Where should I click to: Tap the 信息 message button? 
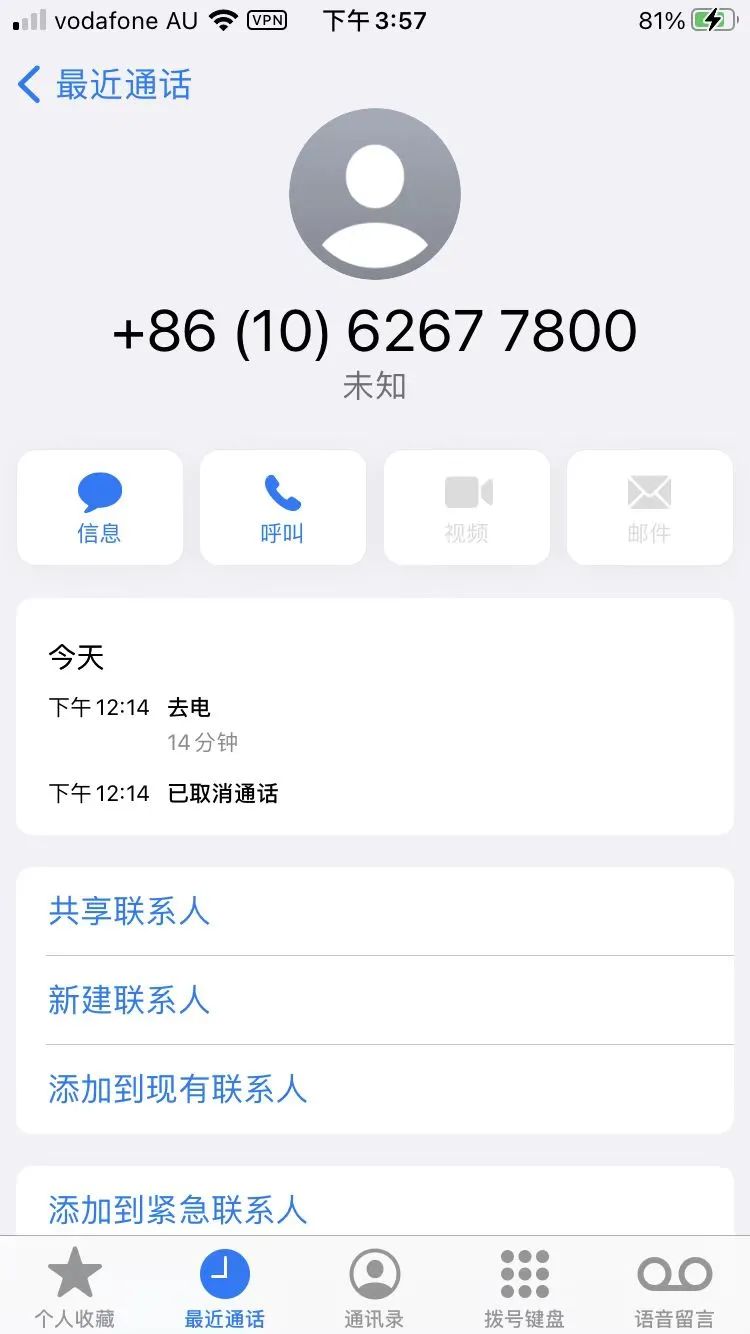tap(100, 507)
